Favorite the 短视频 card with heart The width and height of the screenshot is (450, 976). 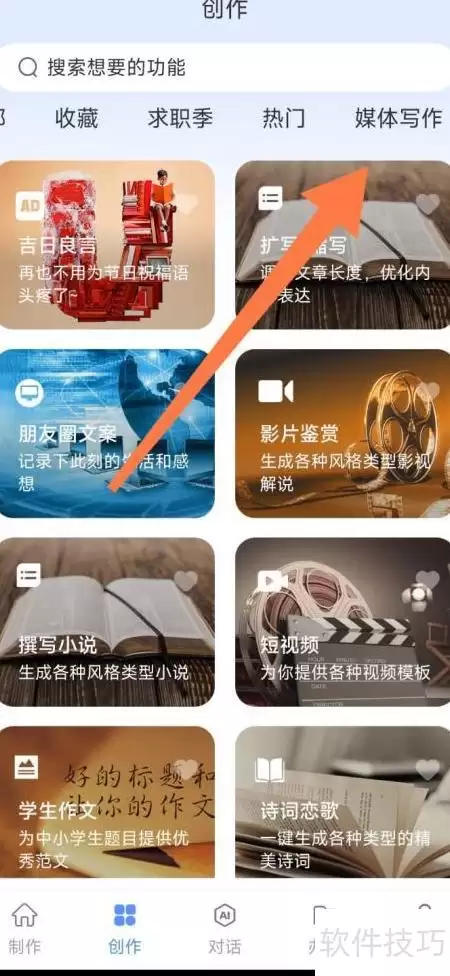(x=428, y=580)
